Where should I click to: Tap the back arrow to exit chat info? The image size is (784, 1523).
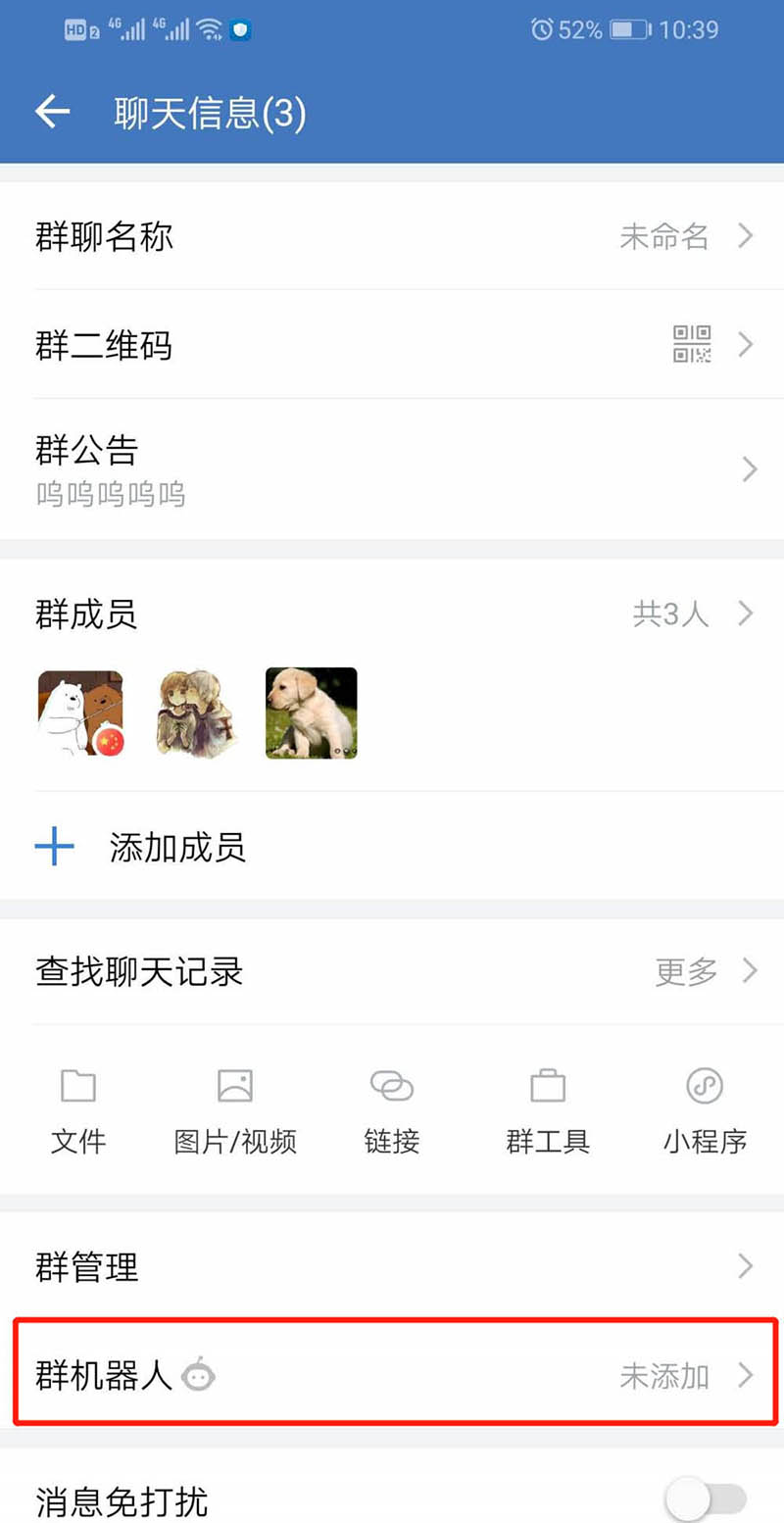point(52,112)
